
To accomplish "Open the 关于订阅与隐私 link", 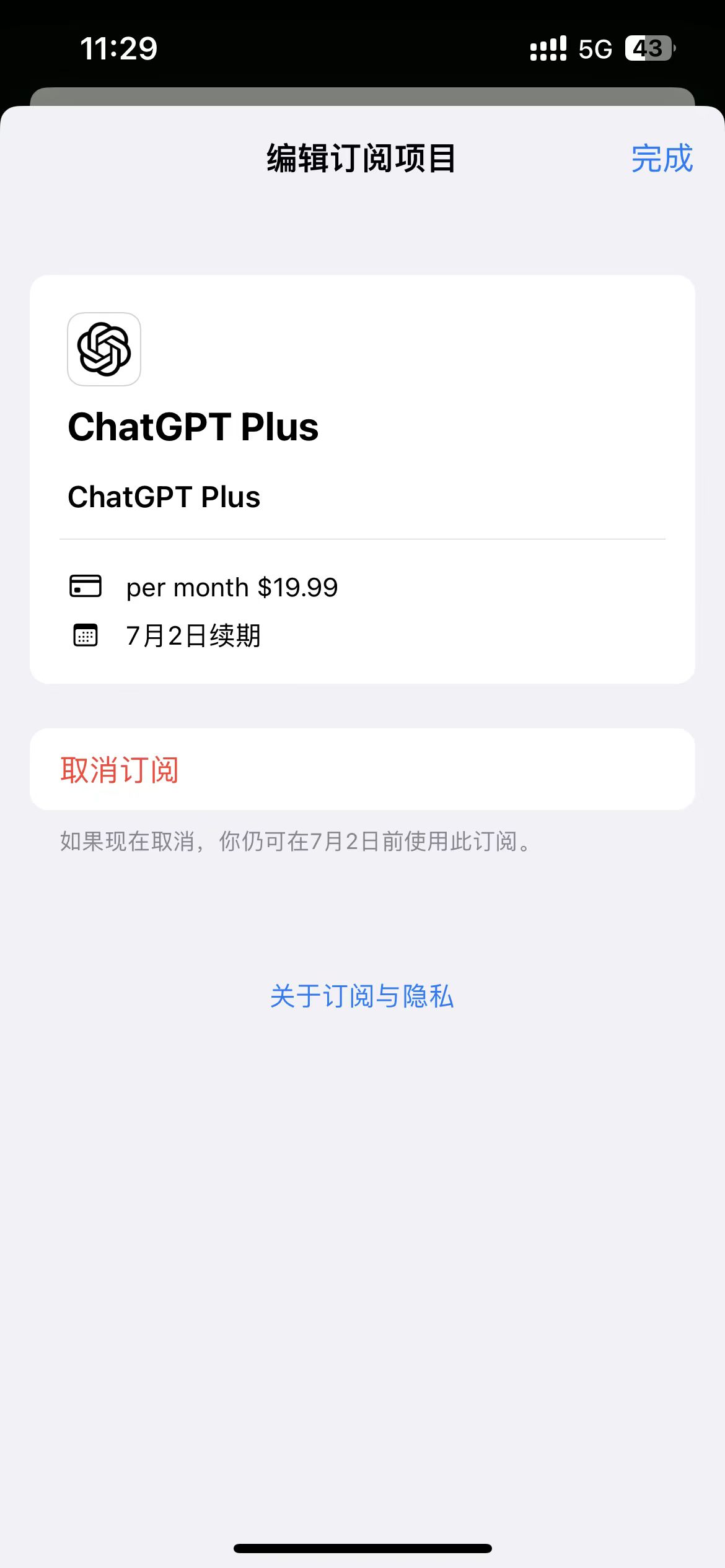I will pos(362,996).
